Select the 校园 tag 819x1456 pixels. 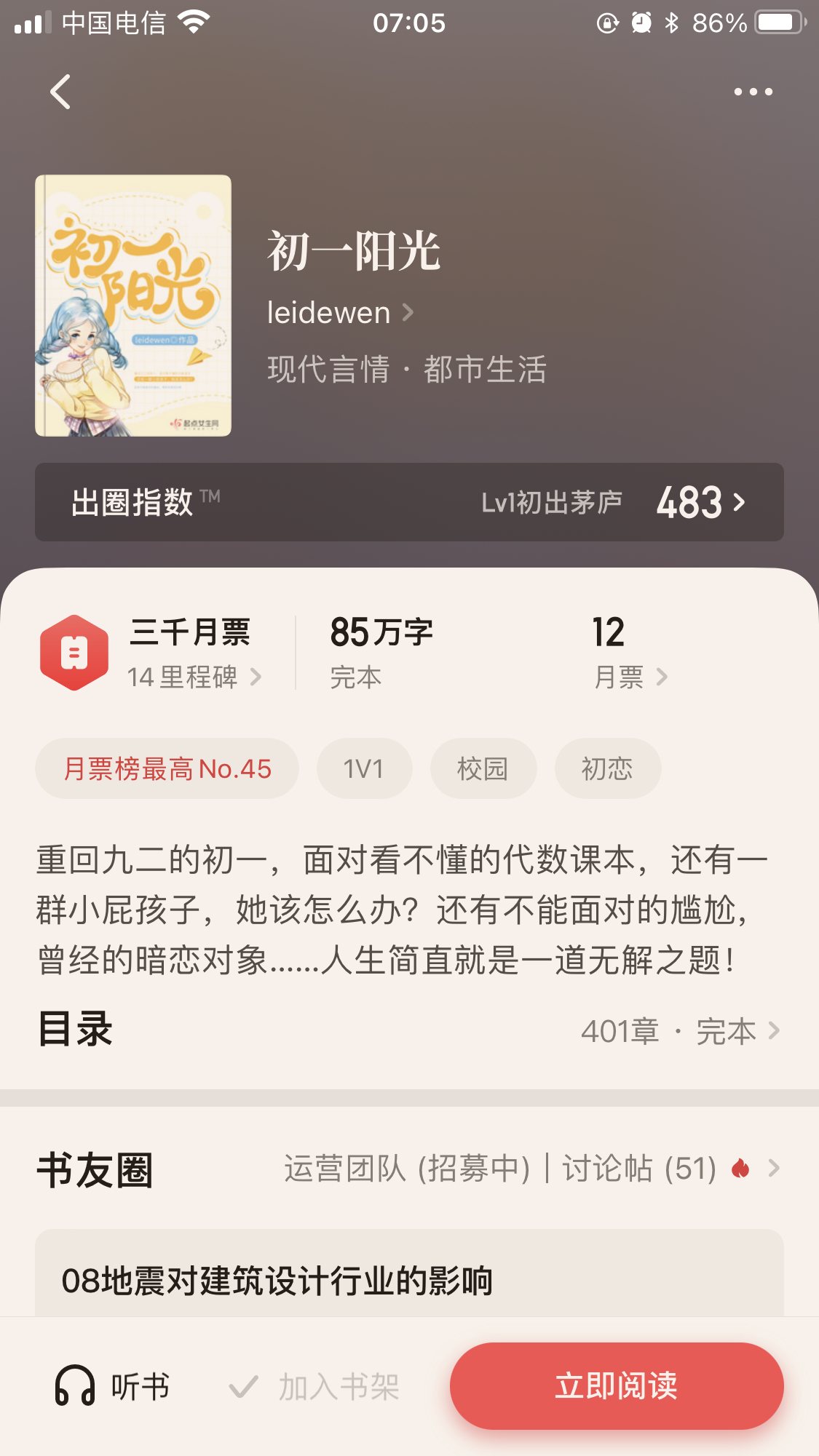483,769
